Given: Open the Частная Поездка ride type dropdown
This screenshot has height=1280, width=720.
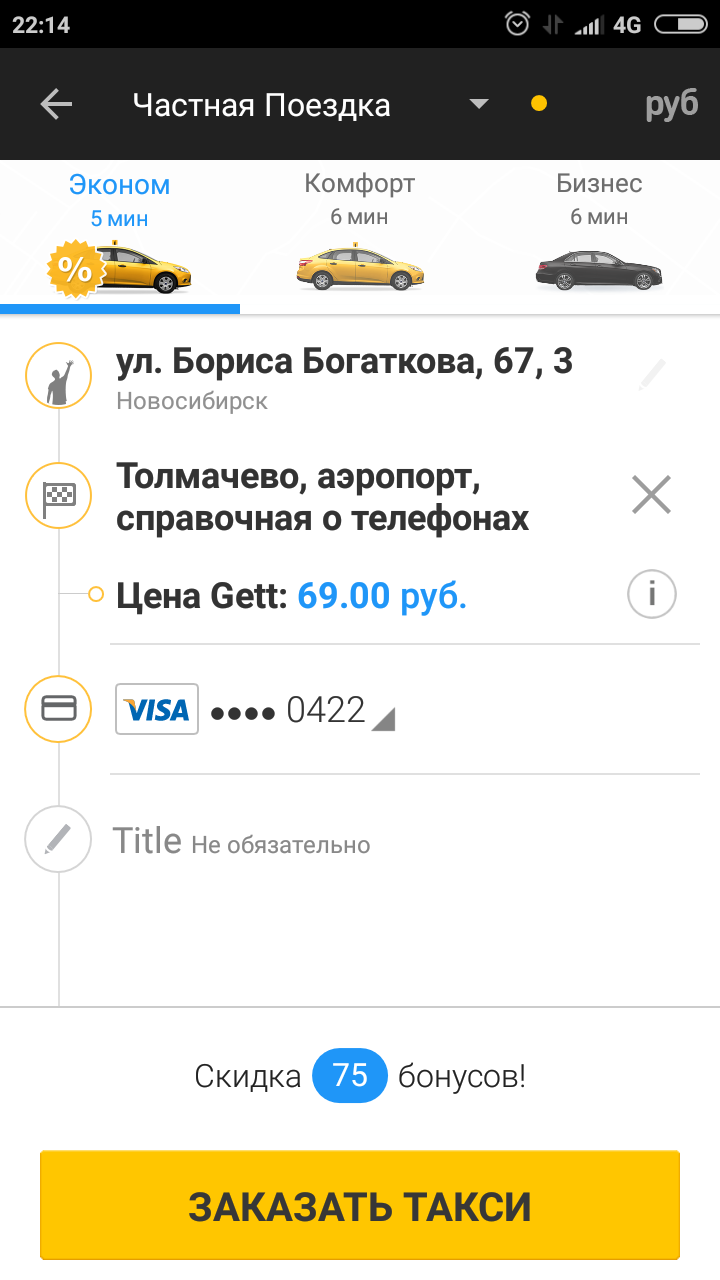Looking at the screenshot, I should [310, 105].
